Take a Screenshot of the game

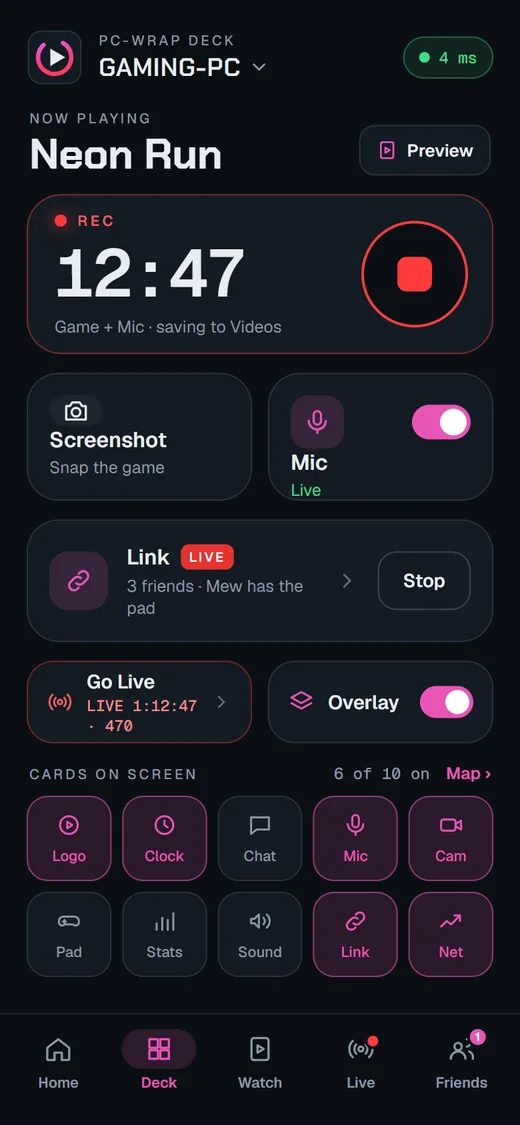139,436
